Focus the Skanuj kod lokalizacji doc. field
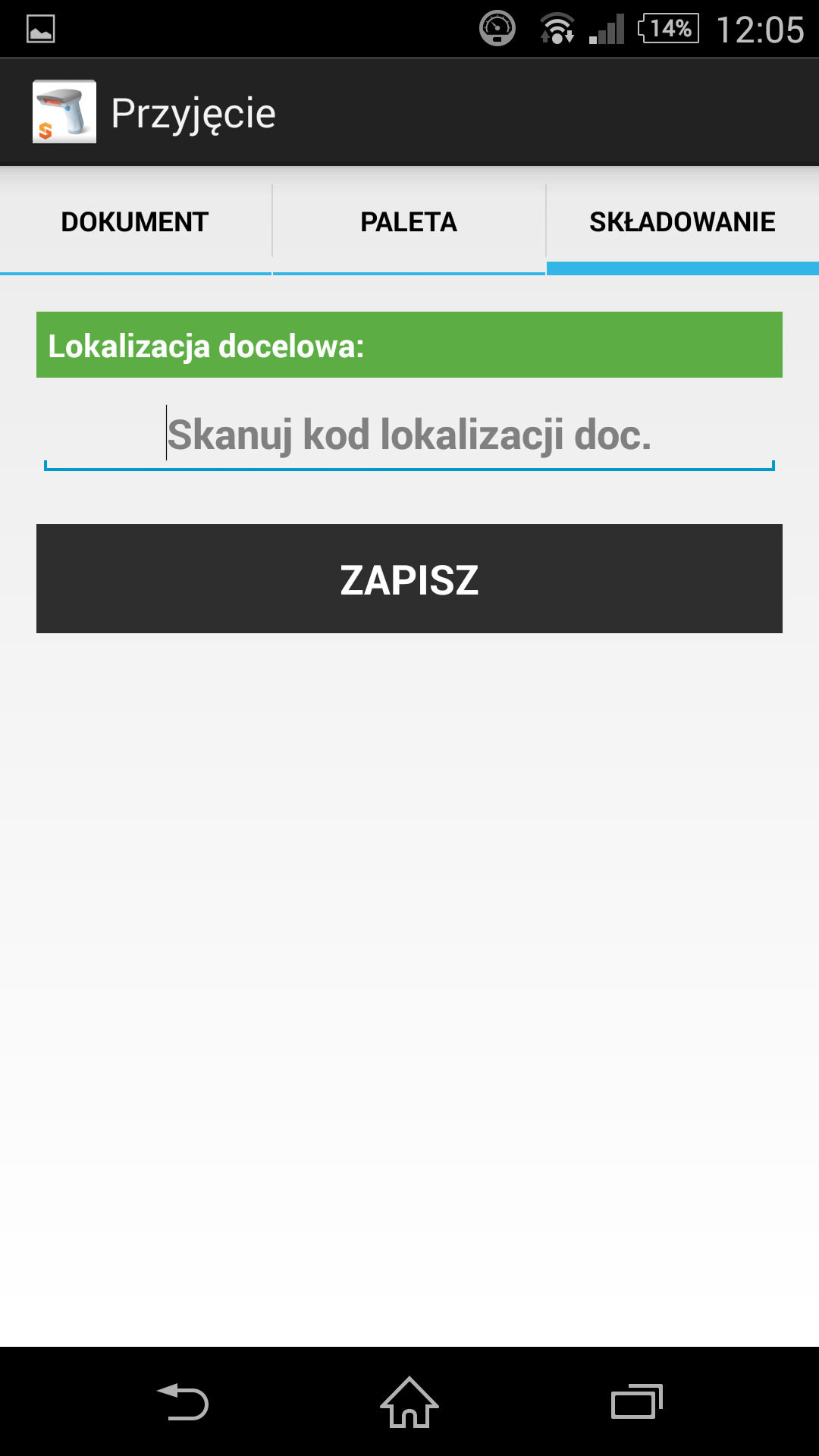The width and height of the screenshot is (819, 1456). click(x=409, y=435)
